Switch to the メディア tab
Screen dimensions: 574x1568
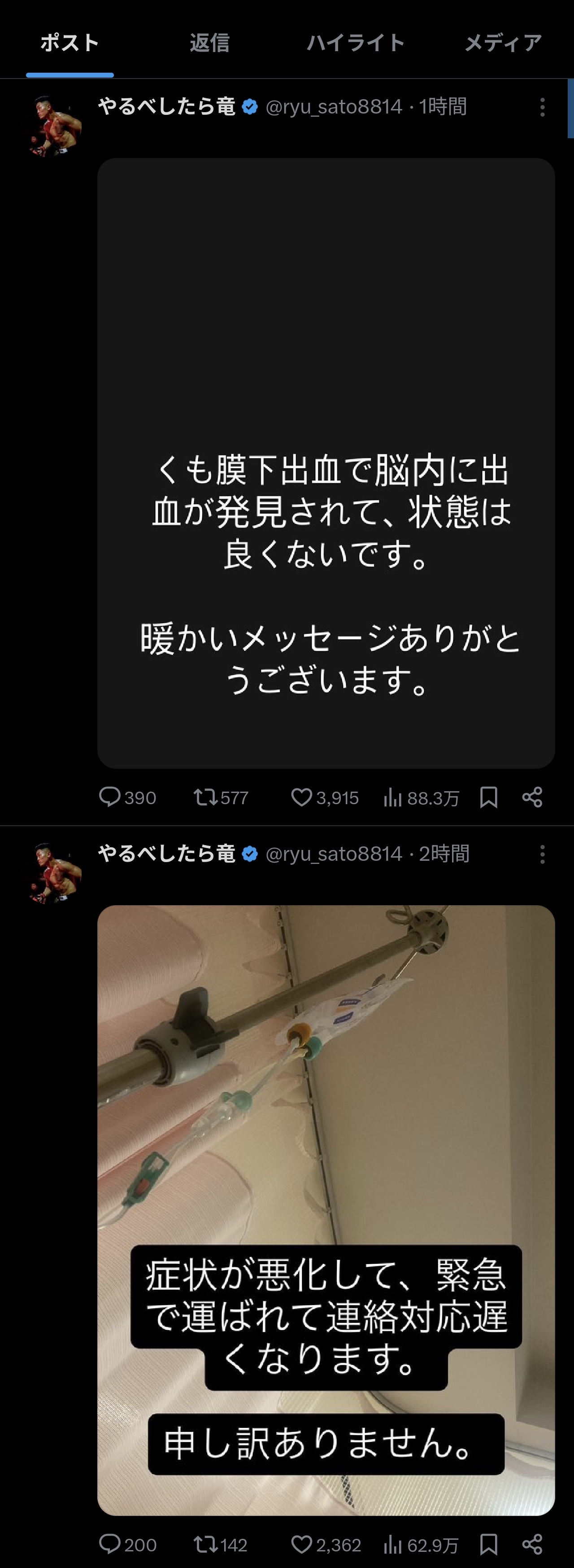coord(503,43)
